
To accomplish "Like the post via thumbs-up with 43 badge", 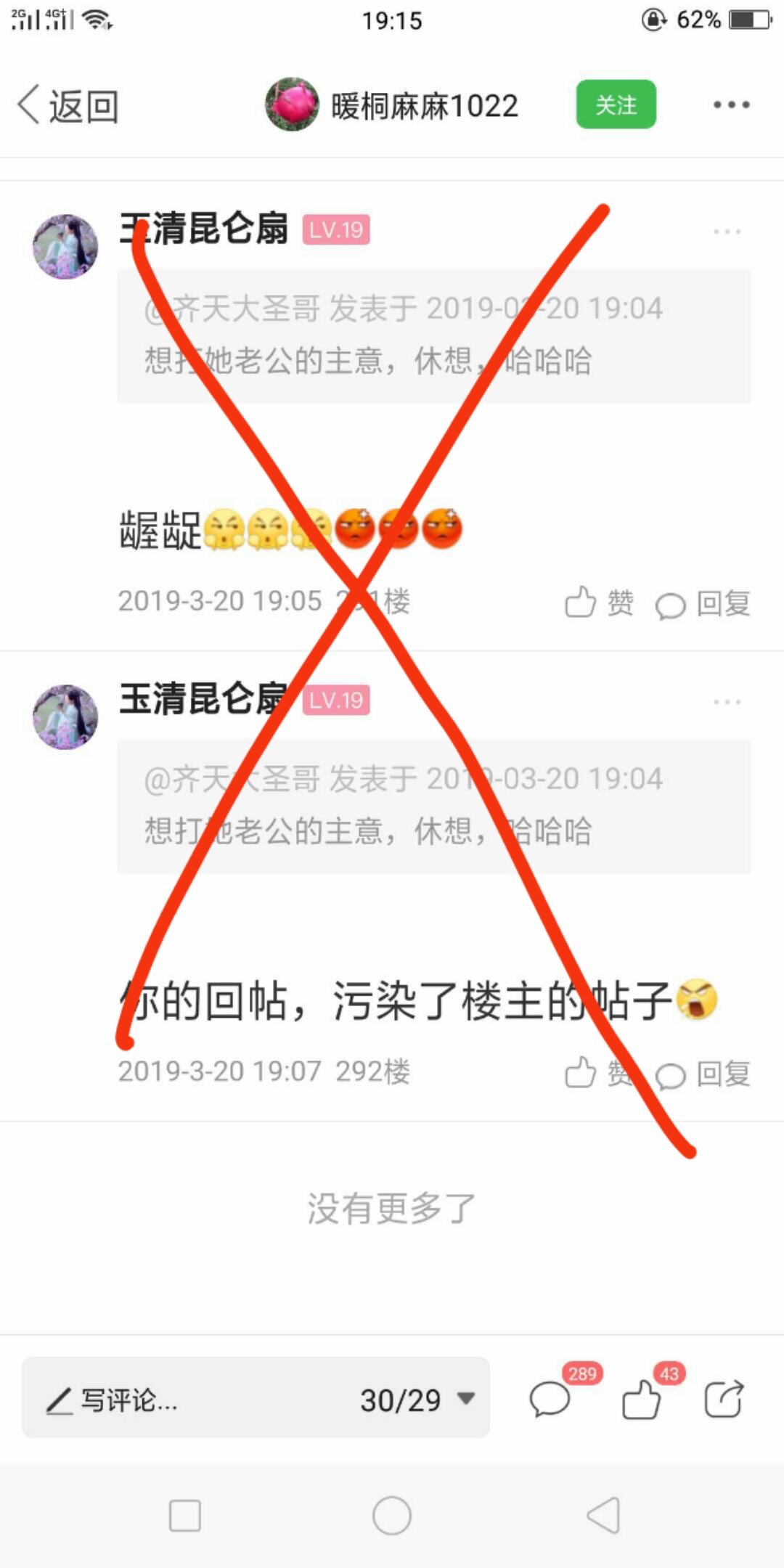I will (650, 1392).
